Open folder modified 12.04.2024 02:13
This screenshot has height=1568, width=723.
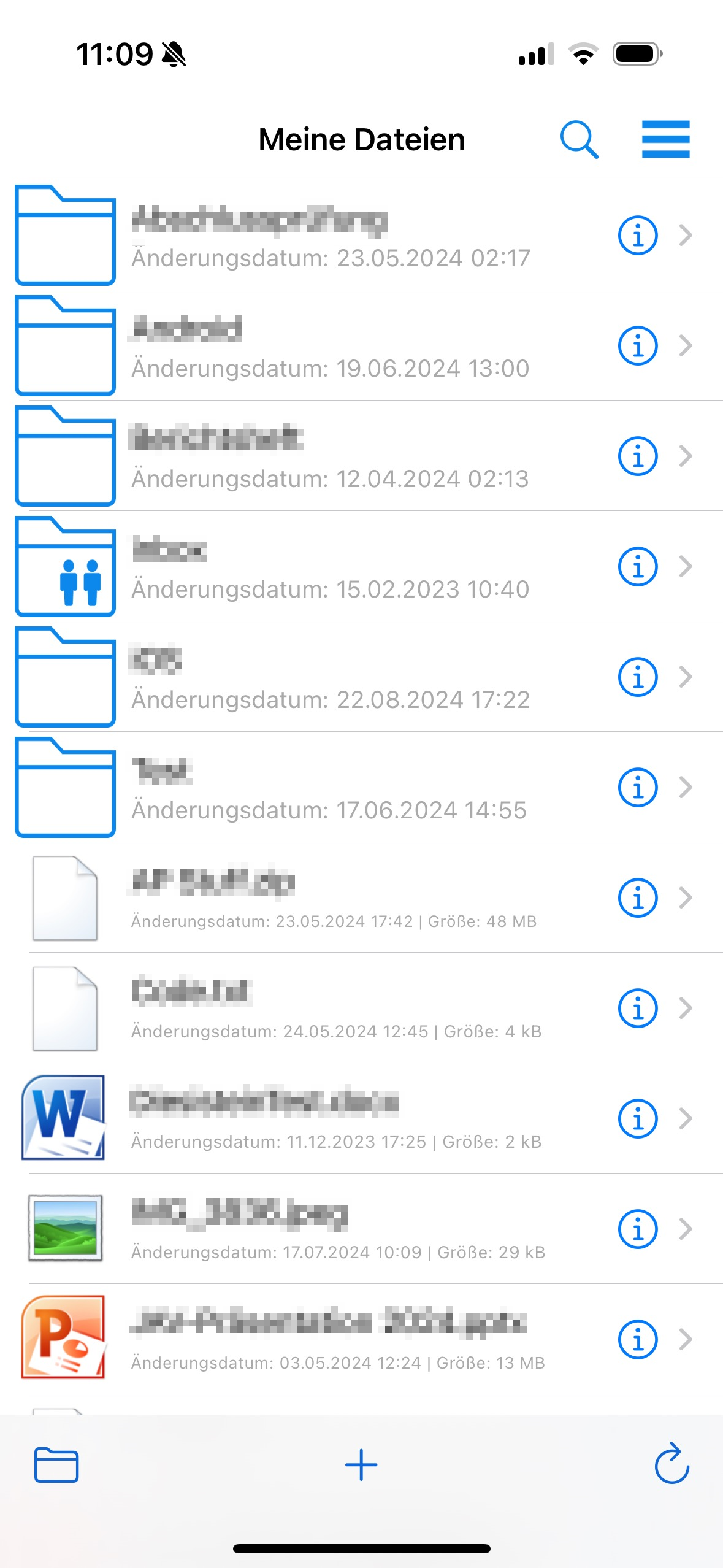(362, 456)
